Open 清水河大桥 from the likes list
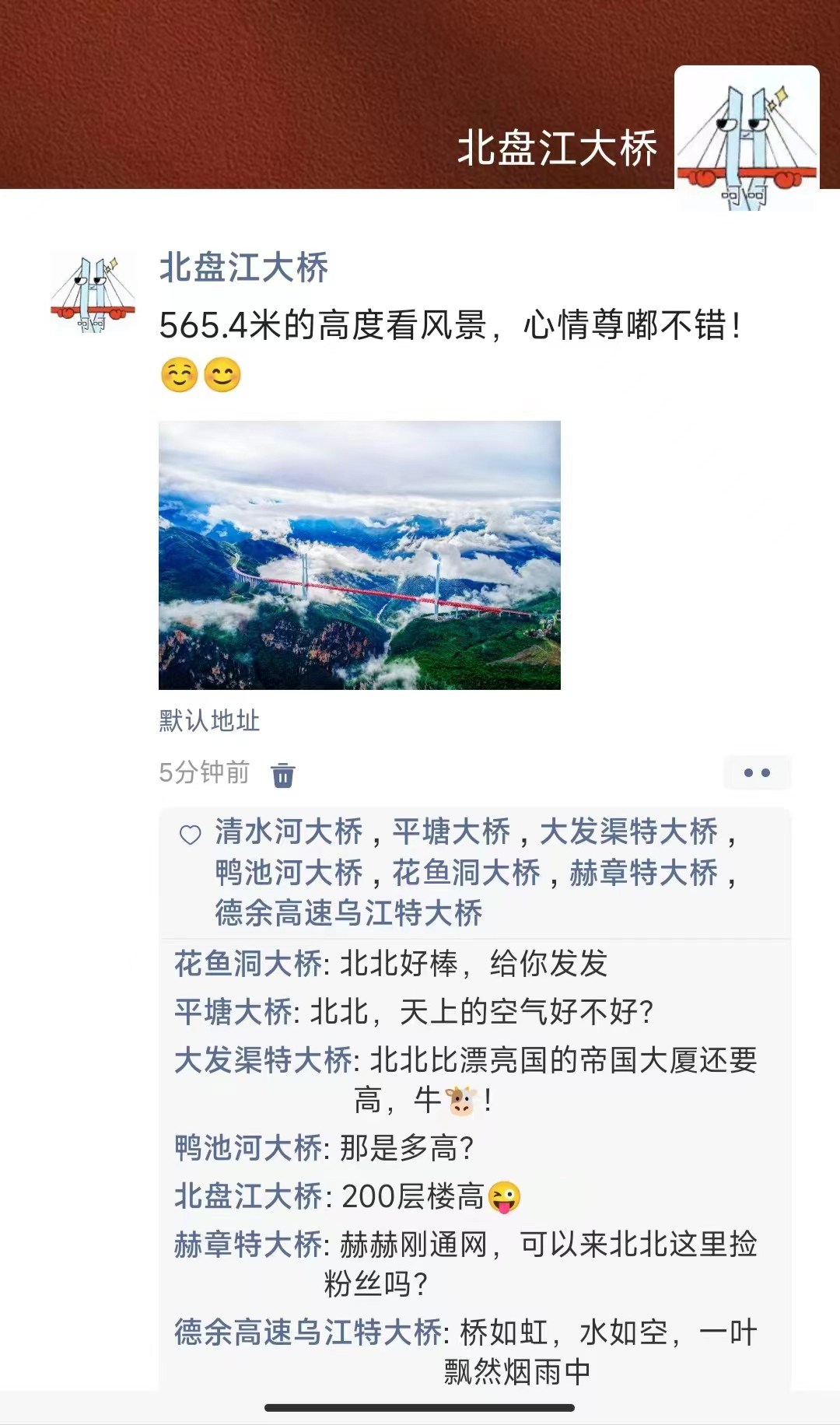Screen dimensions: 840x1425 coord(289,832)
